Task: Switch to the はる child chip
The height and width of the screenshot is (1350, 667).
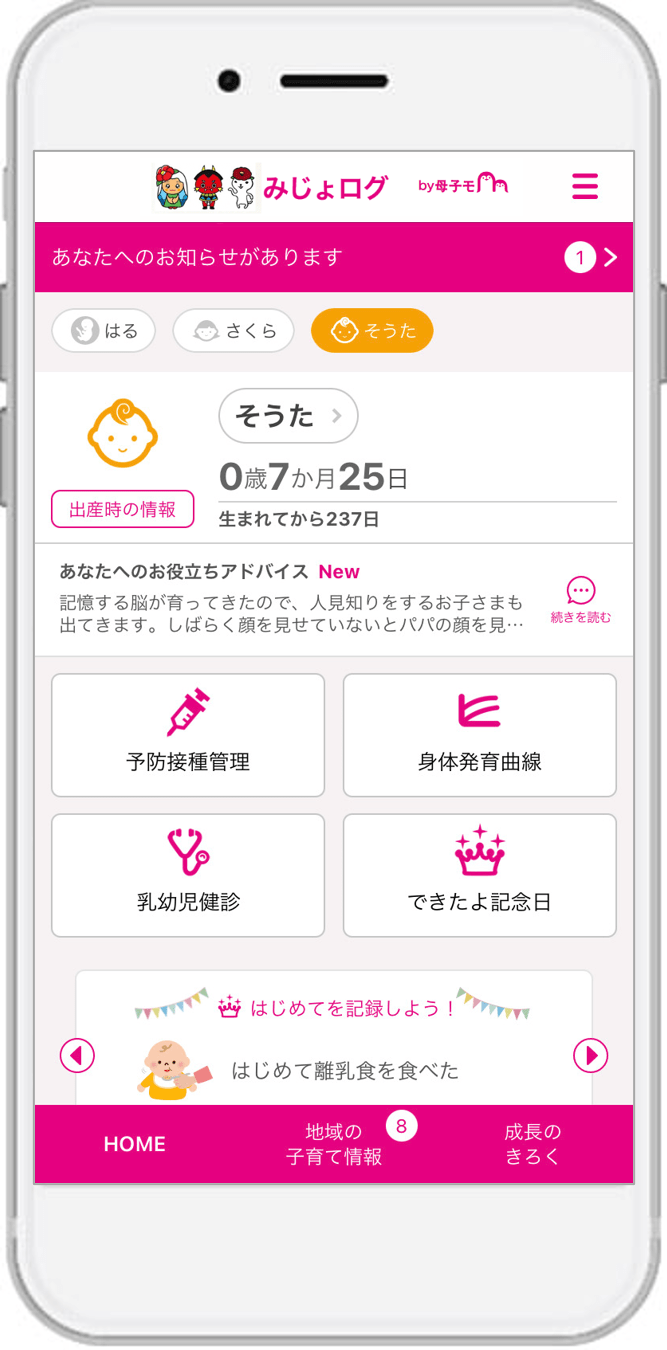Action: click(x=104, y=331)
